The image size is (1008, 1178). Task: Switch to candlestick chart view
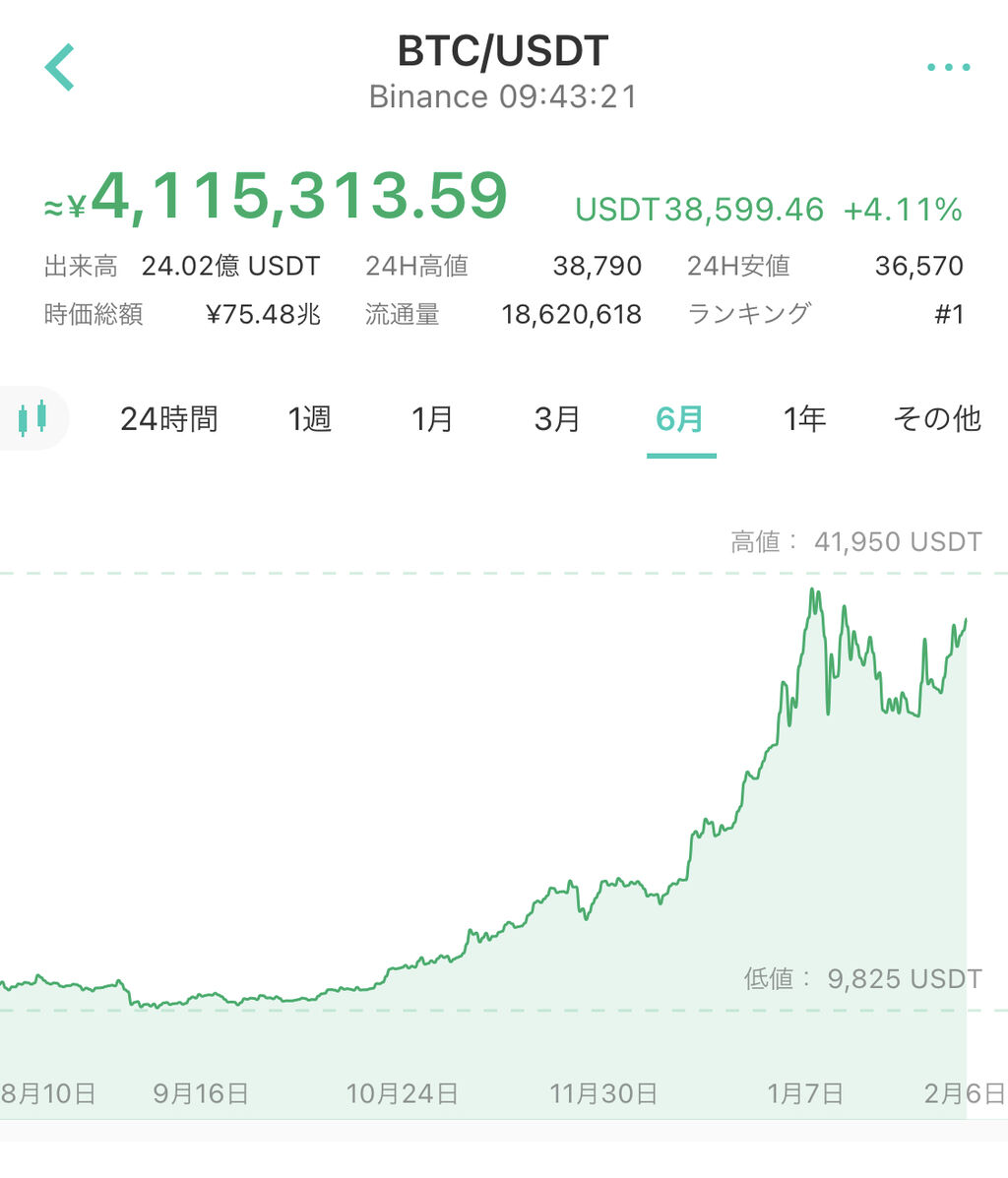coord(32,418)
